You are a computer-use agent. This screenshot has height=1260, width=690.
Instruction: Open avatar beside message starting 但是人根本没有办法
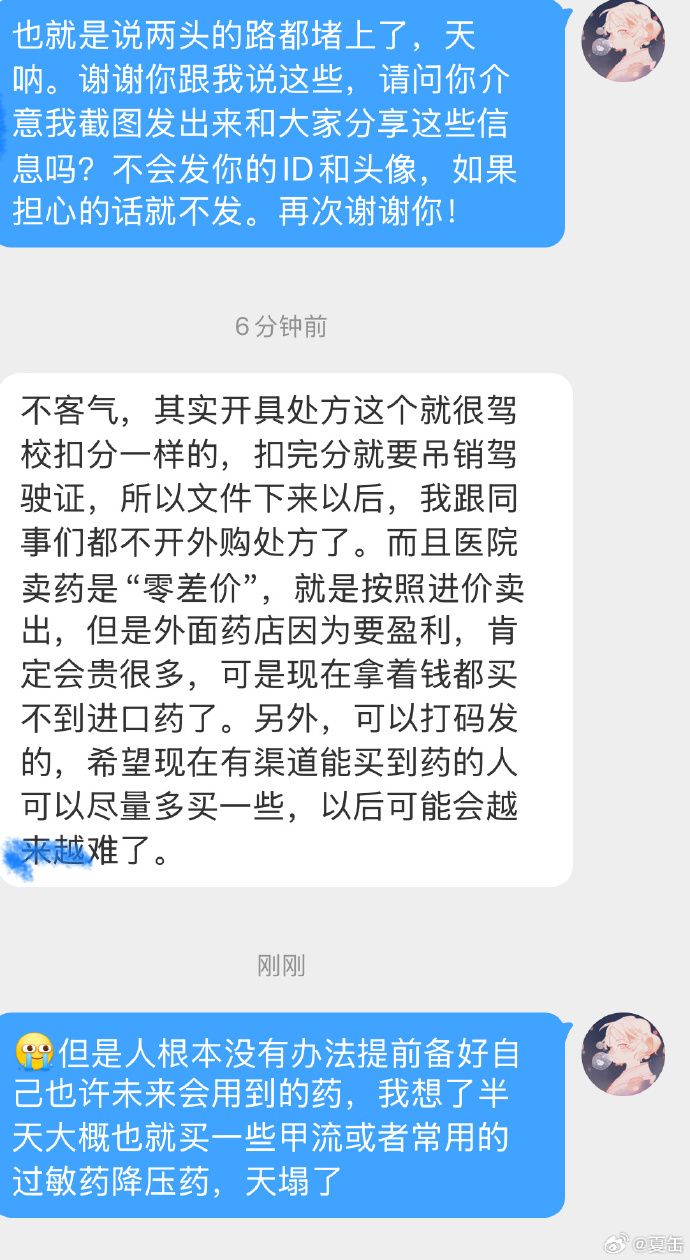click(x=623, y=1053)
